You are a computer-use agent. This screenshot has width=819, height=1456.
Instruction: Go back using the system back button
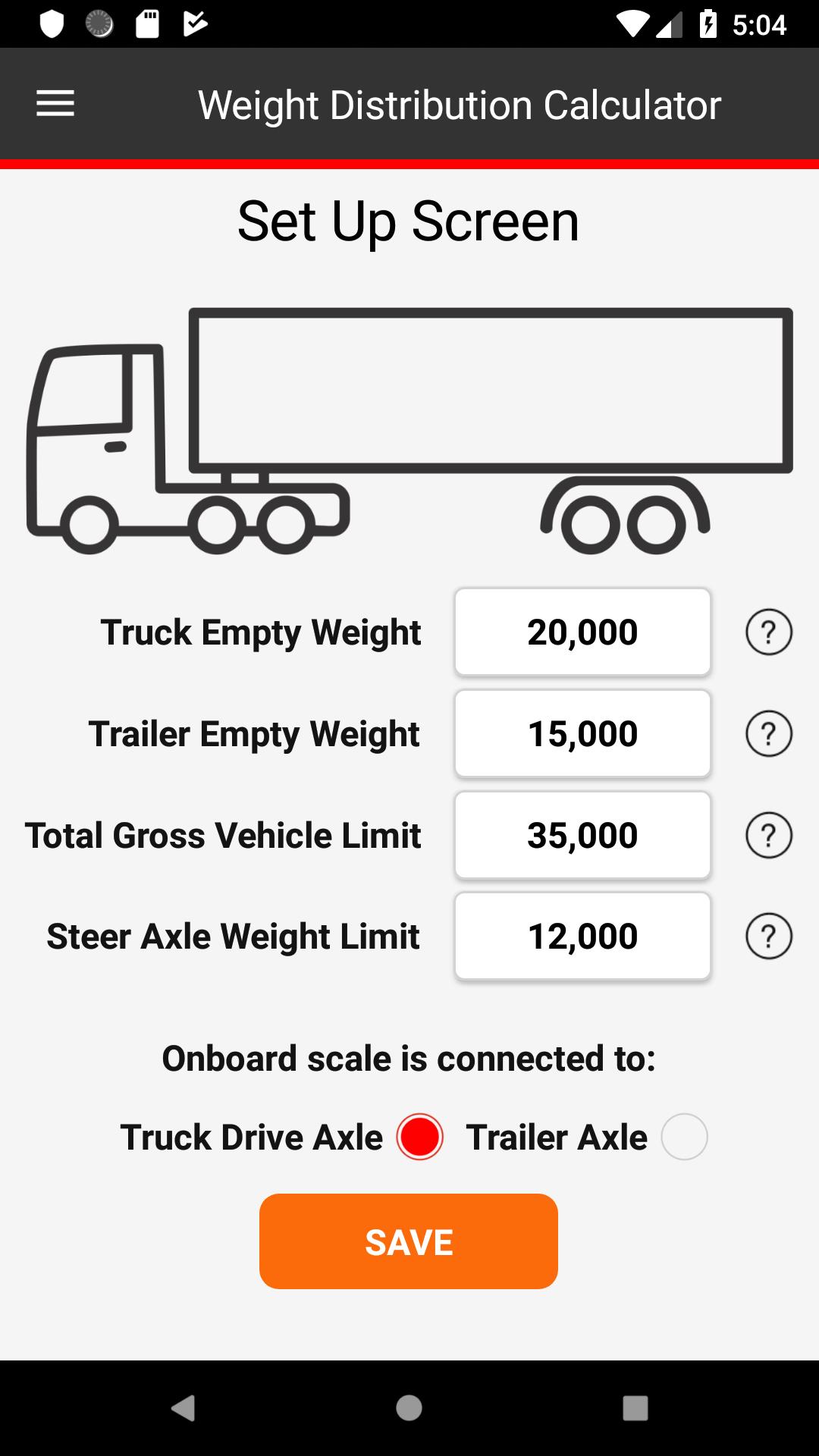click(183, 1408)
